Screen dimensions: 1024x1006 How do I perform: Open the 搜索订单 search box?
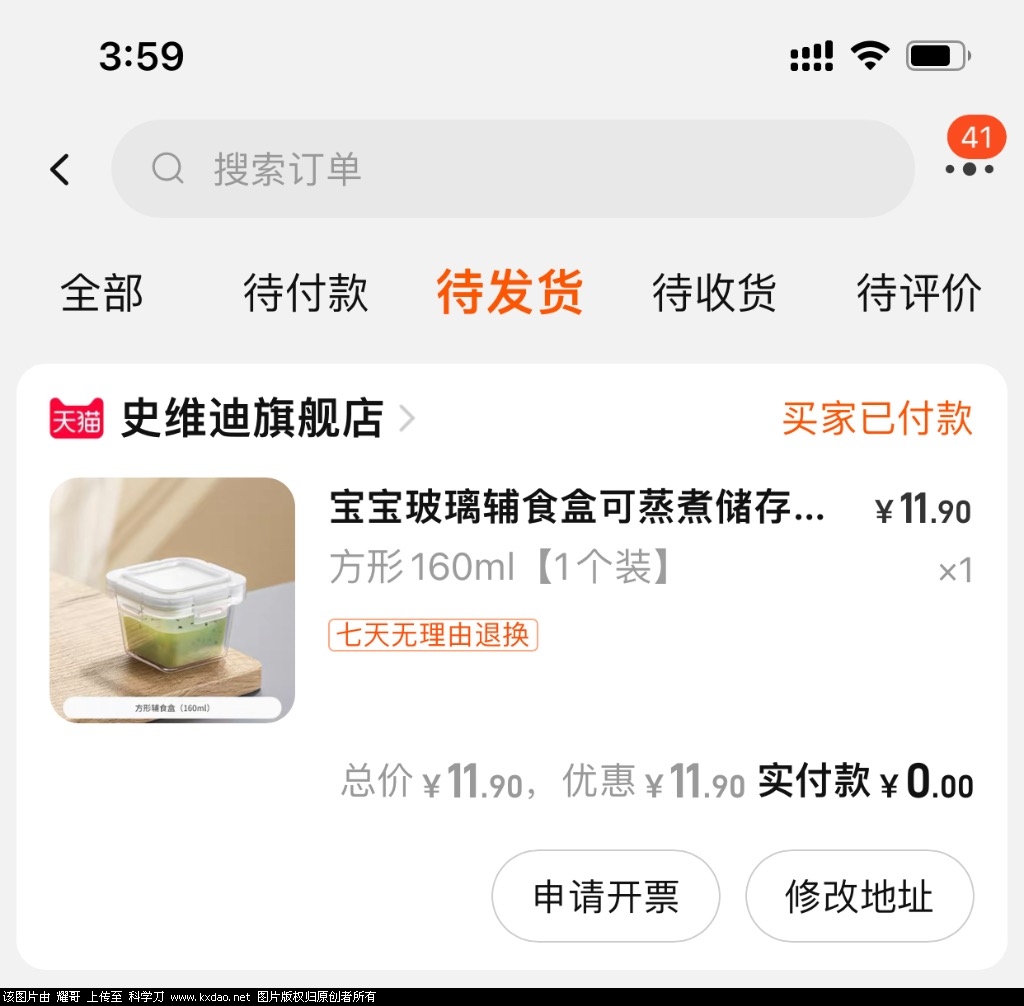point(512,169)
